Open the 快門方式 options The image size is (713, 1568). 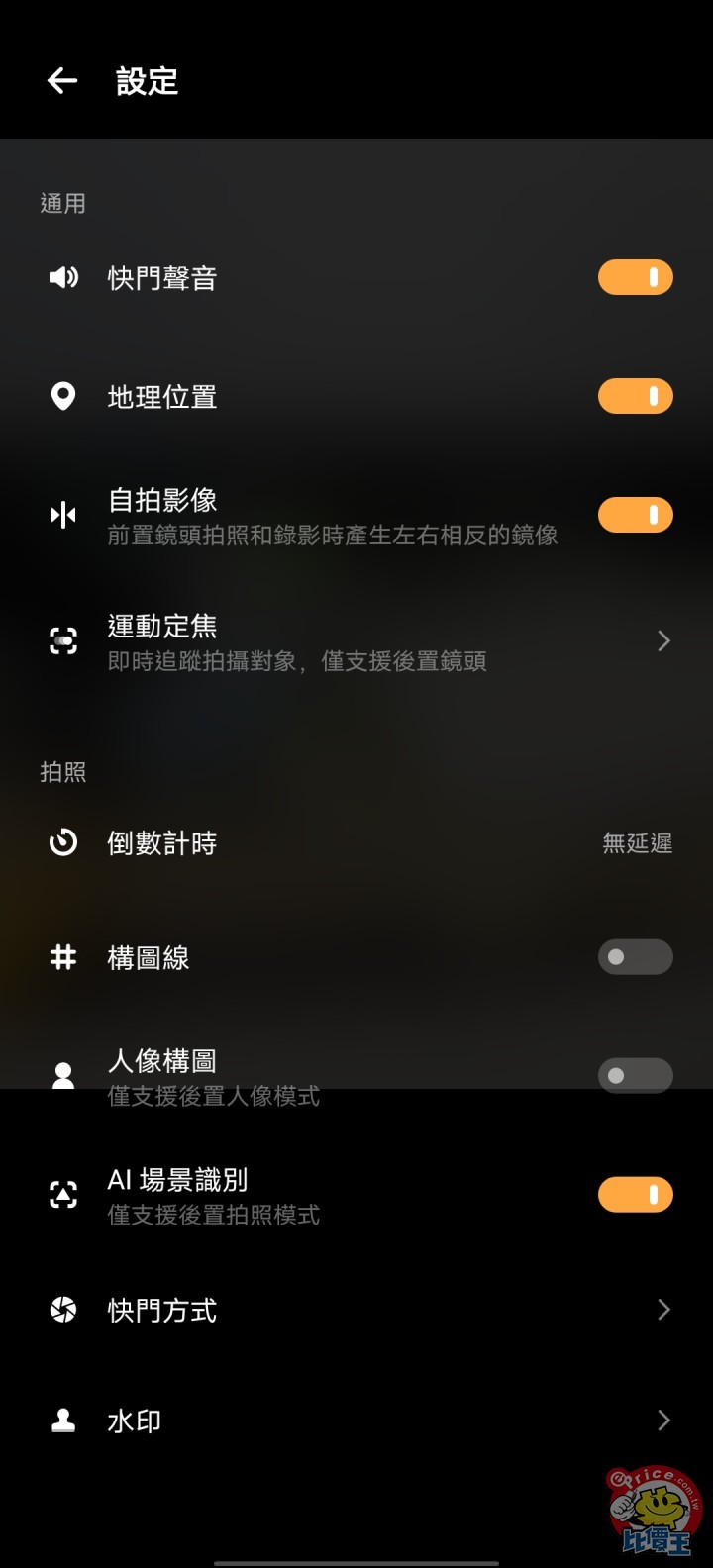(x=663, y=1310)
